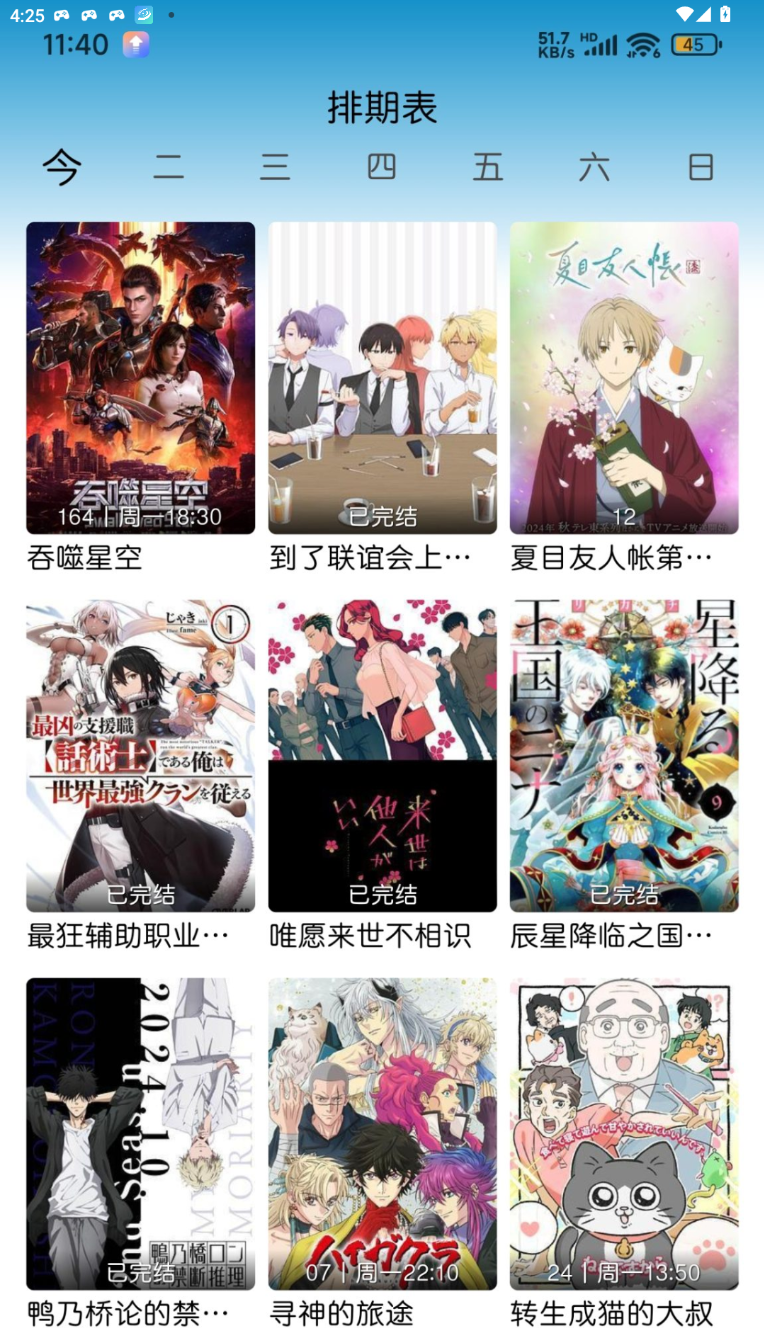Image resolution: width=764 pixels, height=1341 pixels.
Task: Open the 寻神的旅途 card
Action: [382, 1134]
